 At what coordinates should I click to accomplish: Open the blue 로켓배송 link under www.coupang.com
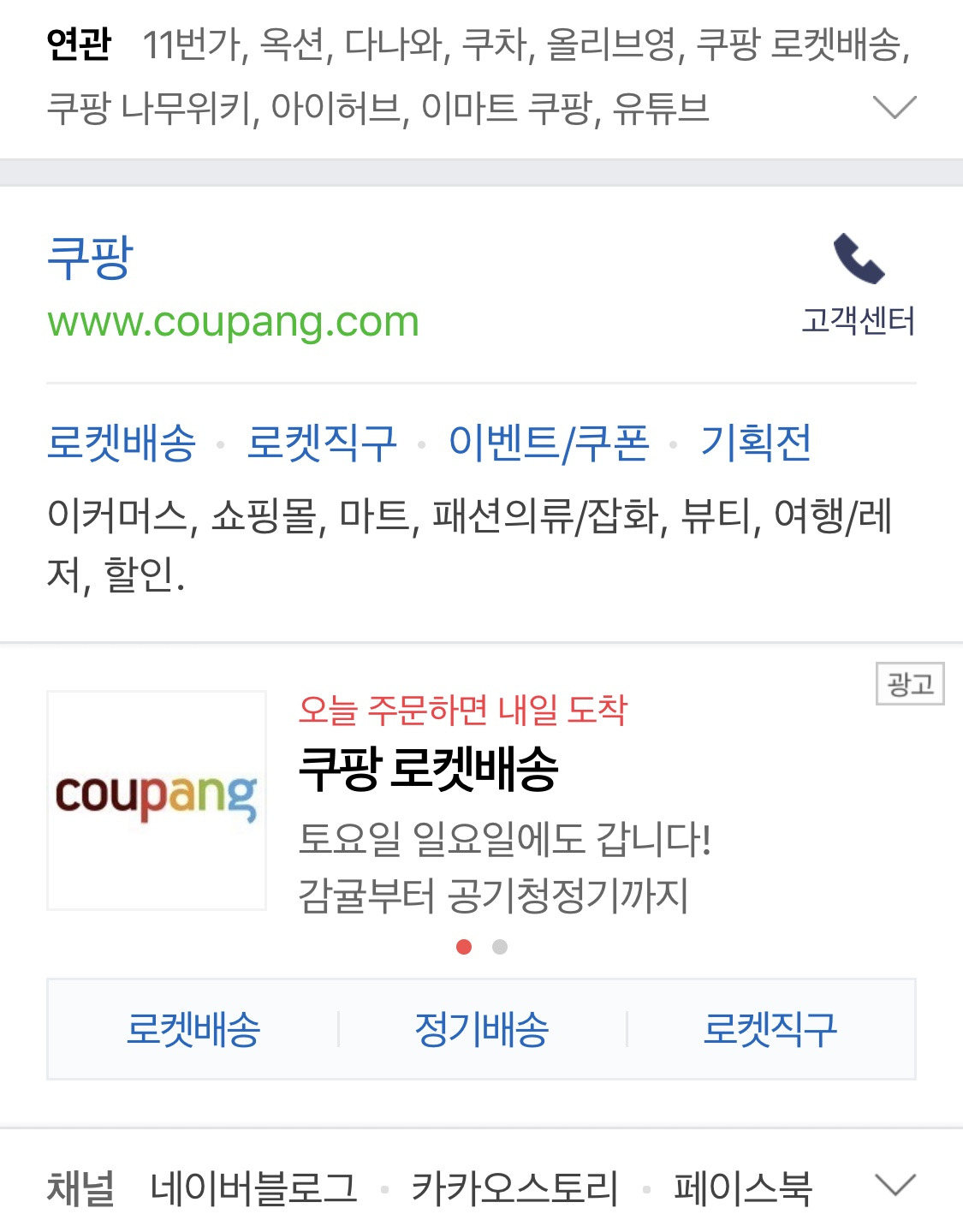point(122,443)
